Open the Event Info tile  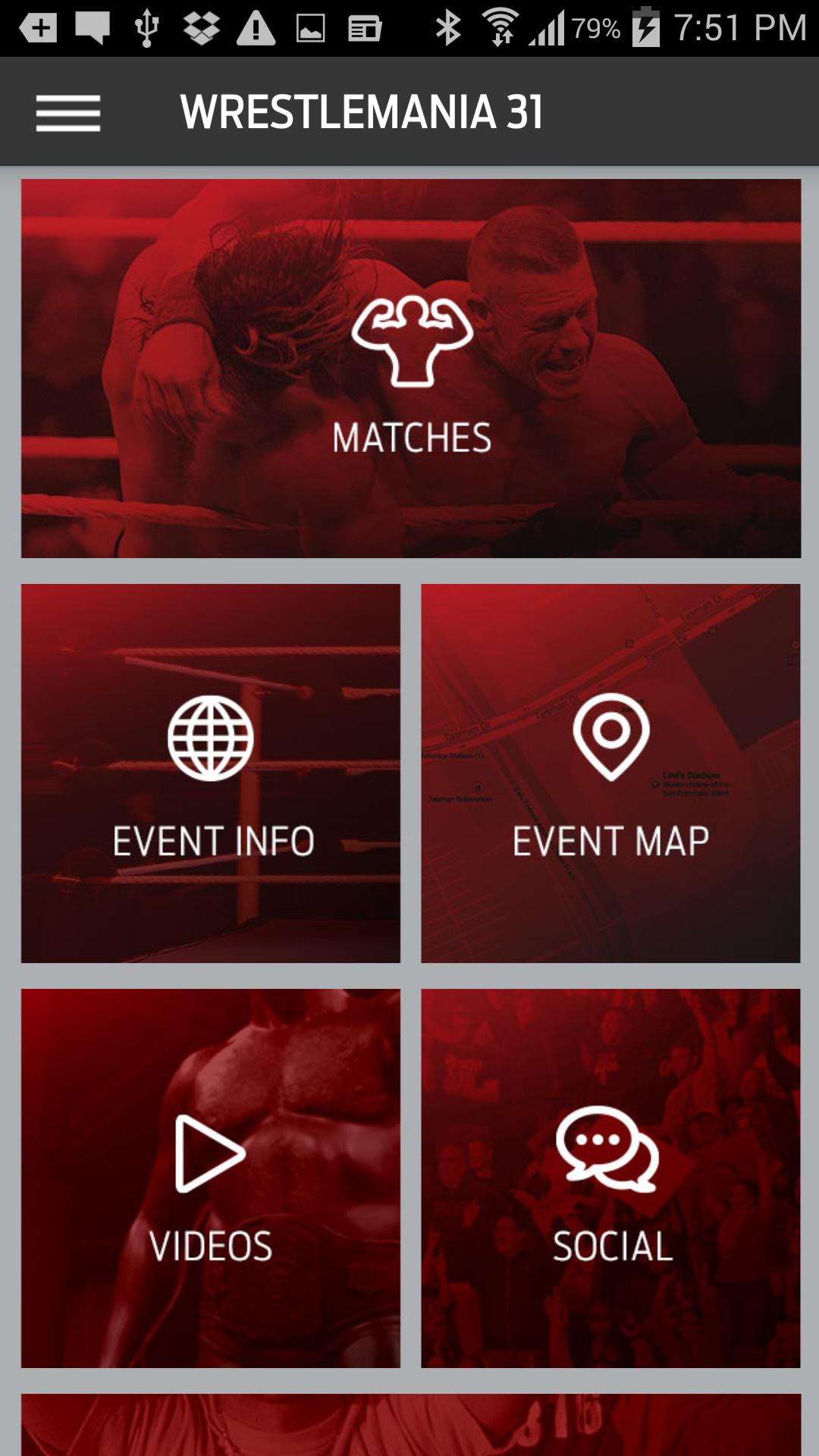pos(211,773)
